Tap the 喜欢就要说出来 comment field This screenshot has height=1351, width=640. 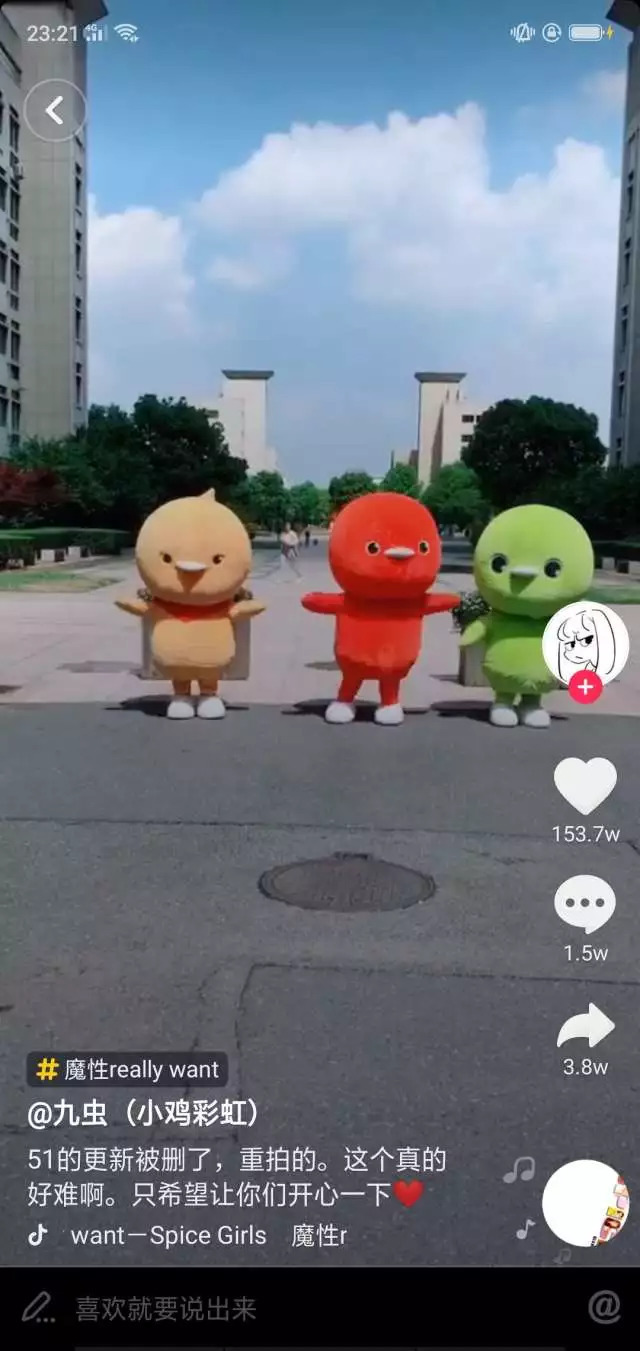click(x=166, y=1308)
